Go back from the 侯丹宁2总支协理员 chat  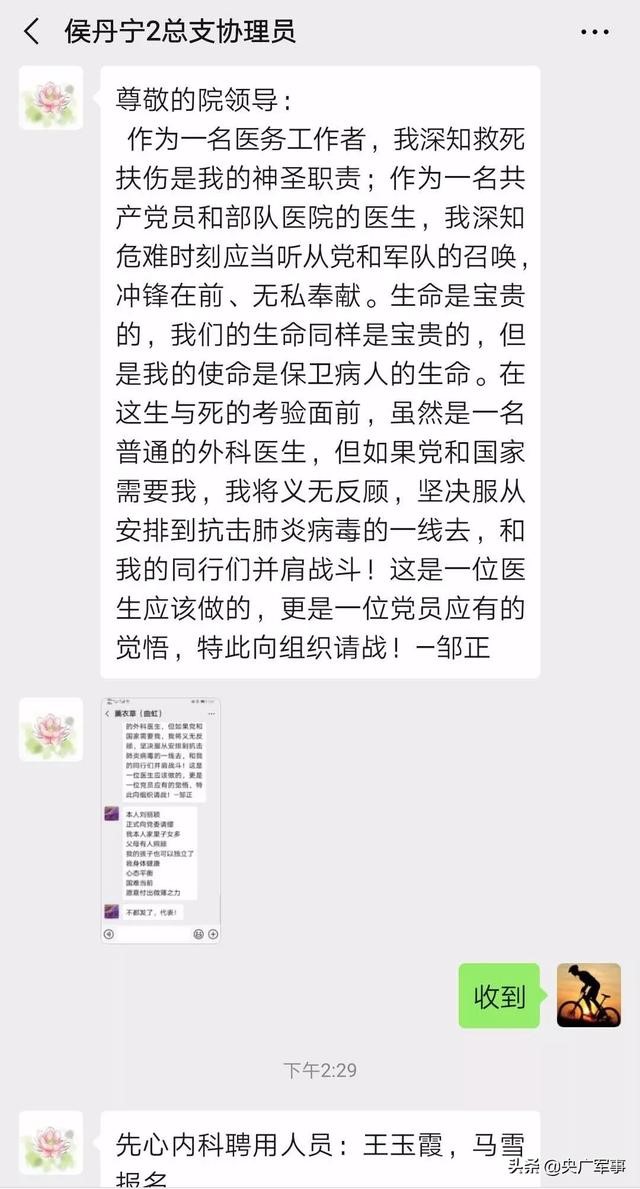click(x=32, y=31)
